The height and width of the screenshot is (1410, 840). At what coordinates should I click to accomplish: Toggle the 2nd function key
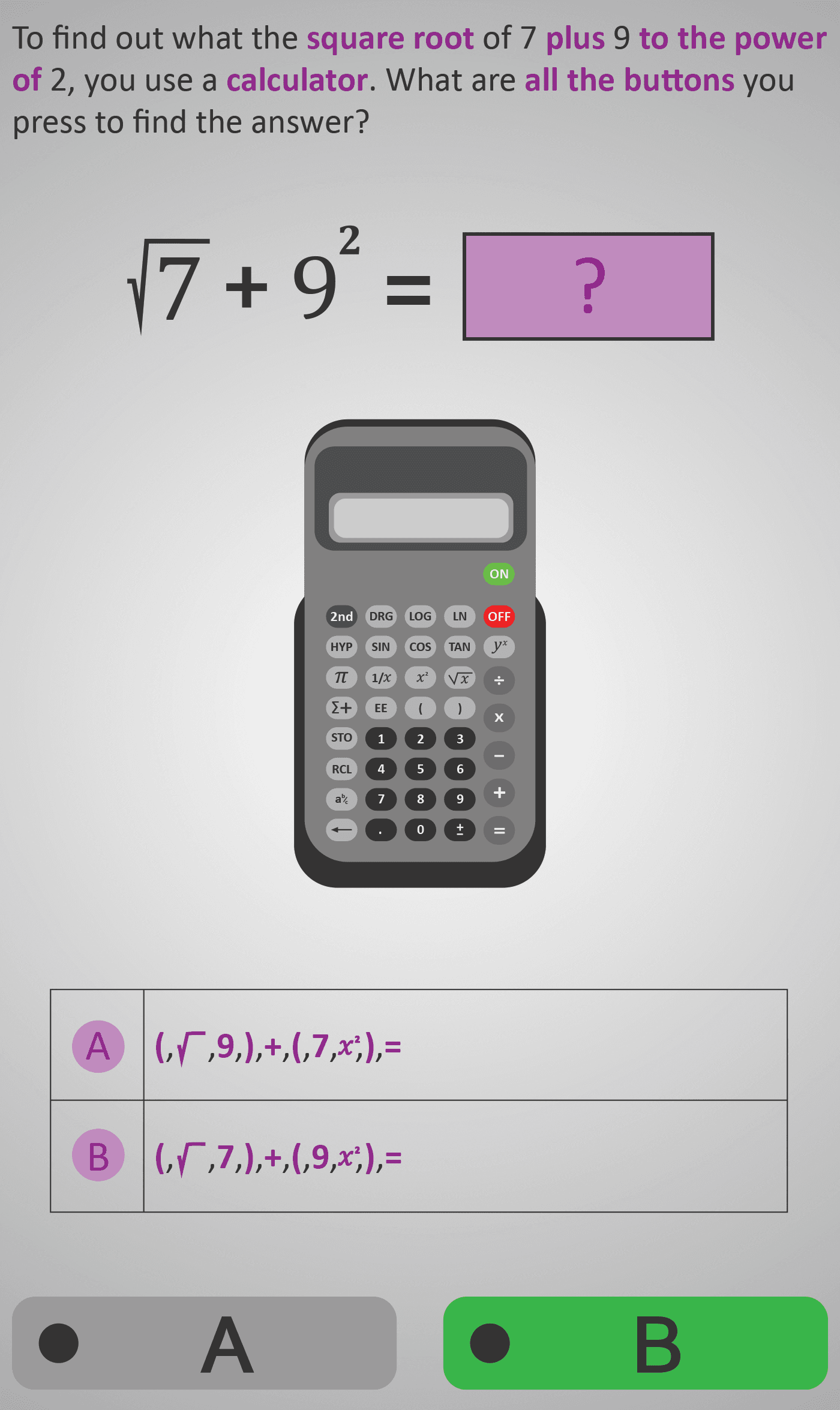[341, 616]
